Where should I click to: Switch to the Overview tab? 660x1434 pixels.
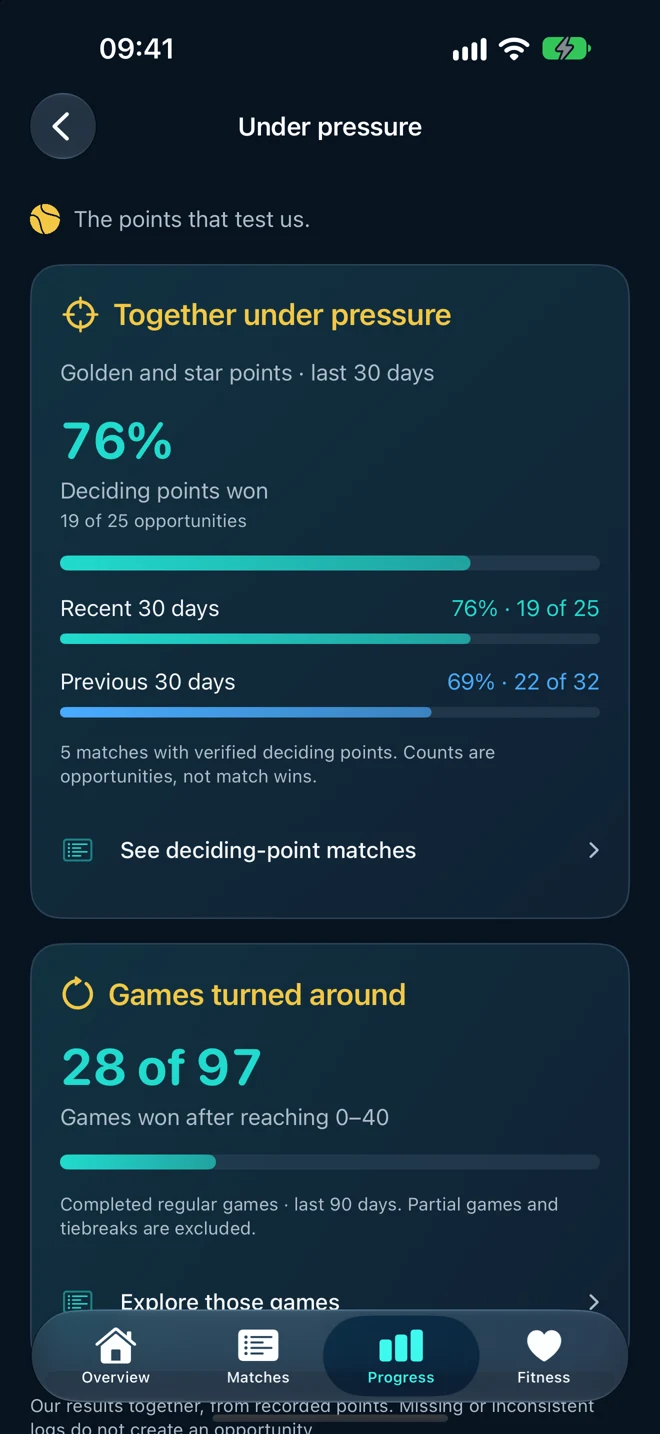(x=116, y=1356)
